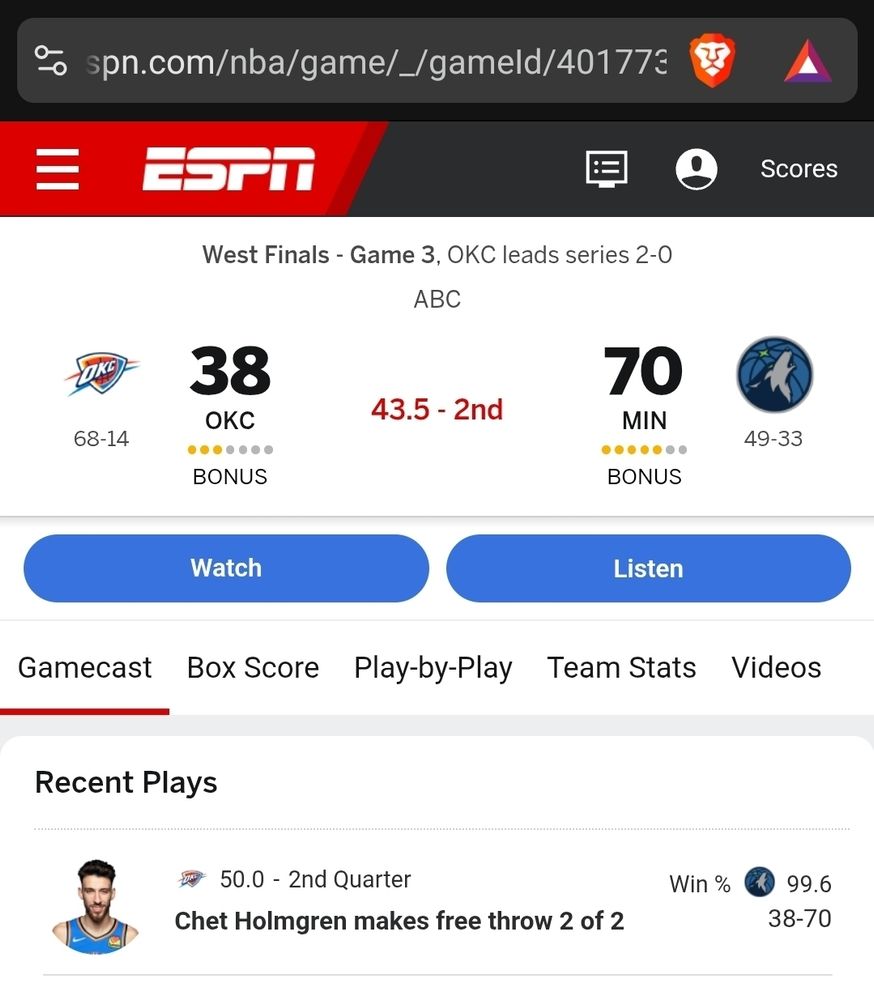The width and height of the screenshot is (874, 1000).
Task: Open the Brave Rewards triangle icon
Action: [x=807, y=62]
